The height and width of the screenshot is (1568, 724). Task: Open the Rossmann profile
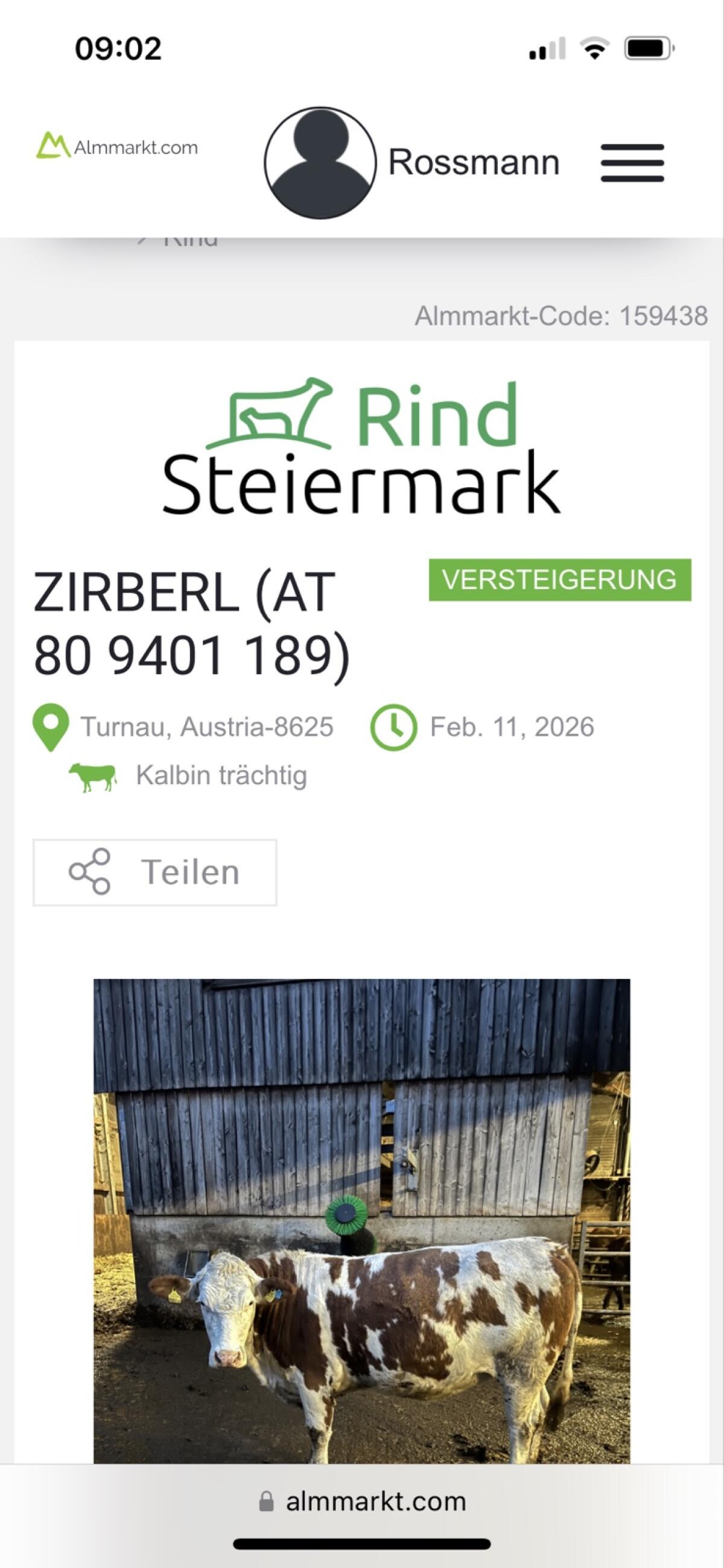click(x=411, y=162)
